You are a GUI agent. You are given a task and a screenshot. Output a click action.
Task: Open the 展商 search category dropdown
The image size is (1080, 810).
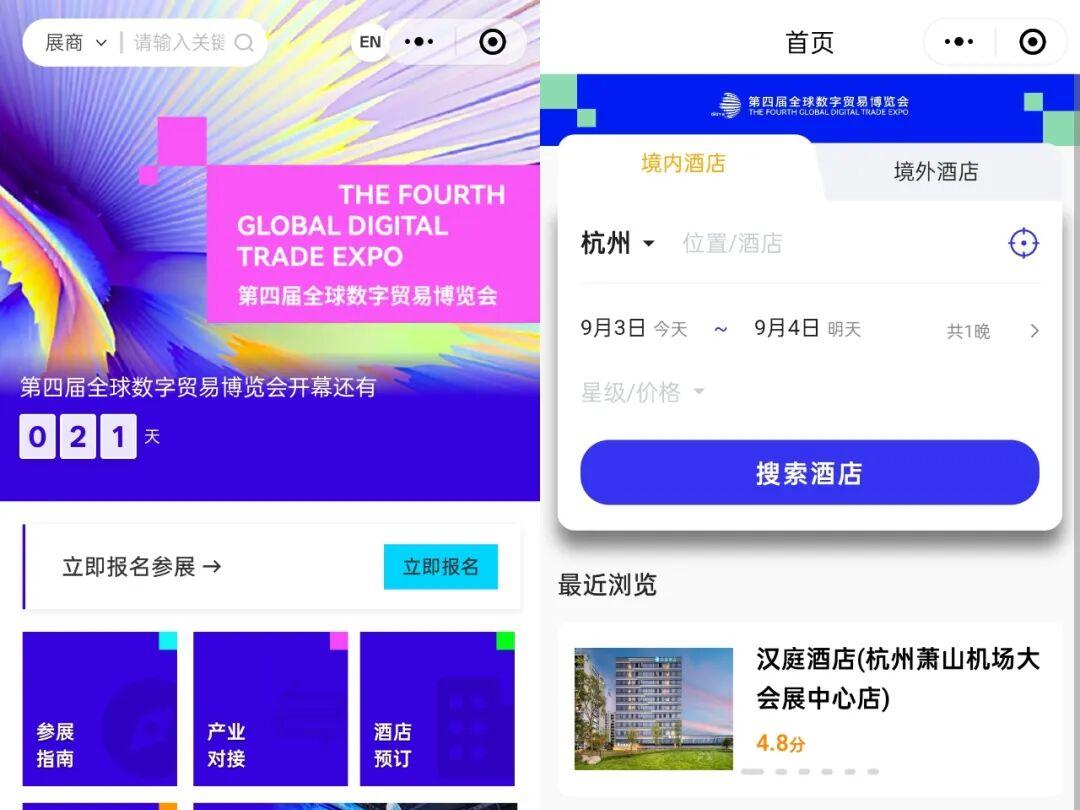click(75, 43)
